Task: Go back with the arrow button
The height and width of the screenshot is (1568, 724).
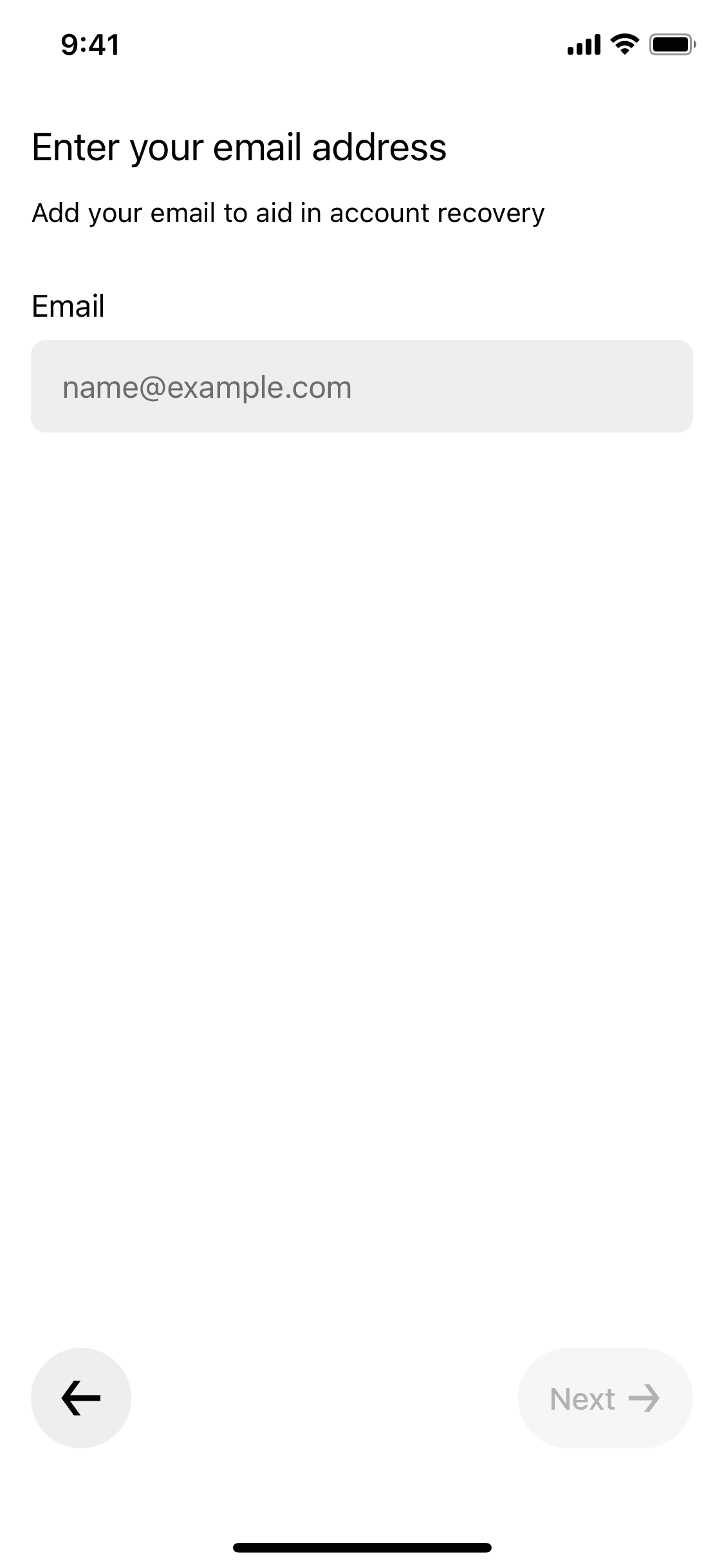Action: tap(81, 1397)
